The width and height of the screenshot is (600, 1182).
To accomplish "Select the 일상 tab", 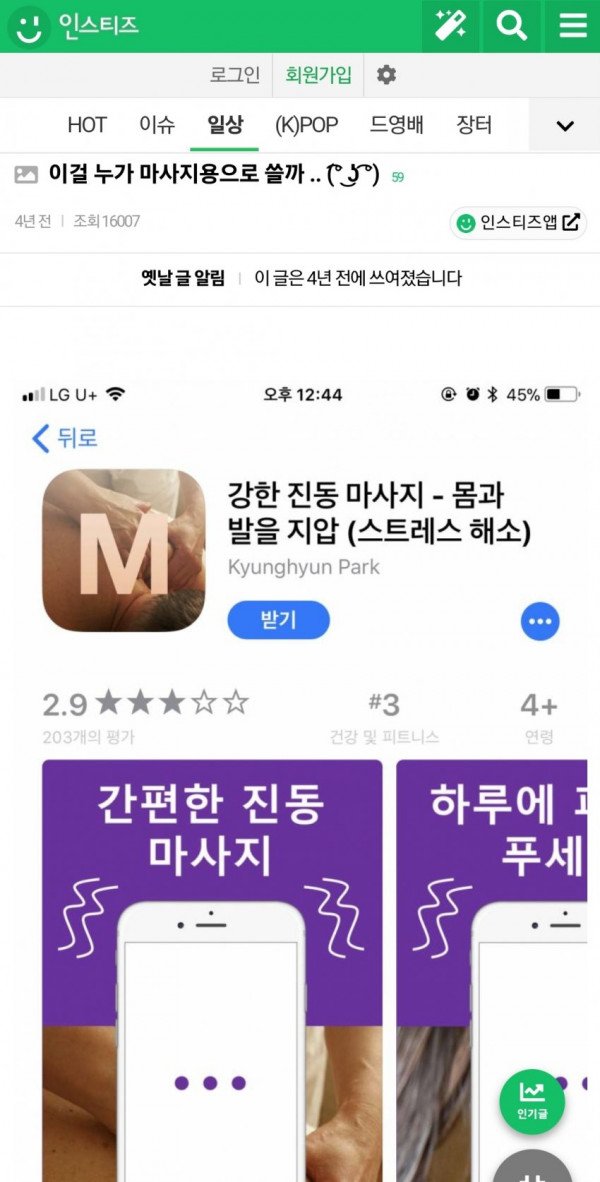I will coord(225,126).
